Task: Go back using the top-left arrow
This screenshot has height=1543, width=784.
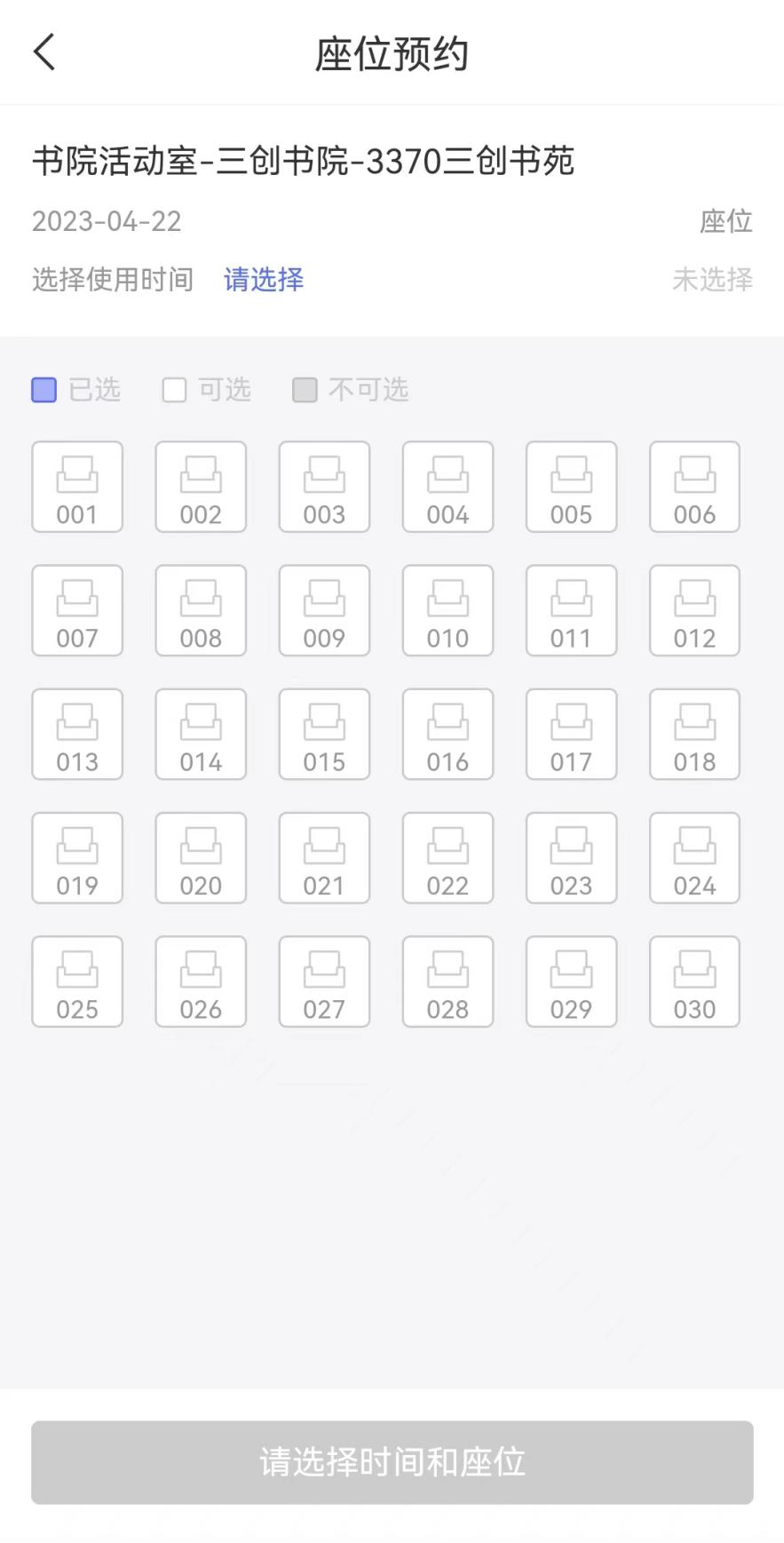Action: 44,52
